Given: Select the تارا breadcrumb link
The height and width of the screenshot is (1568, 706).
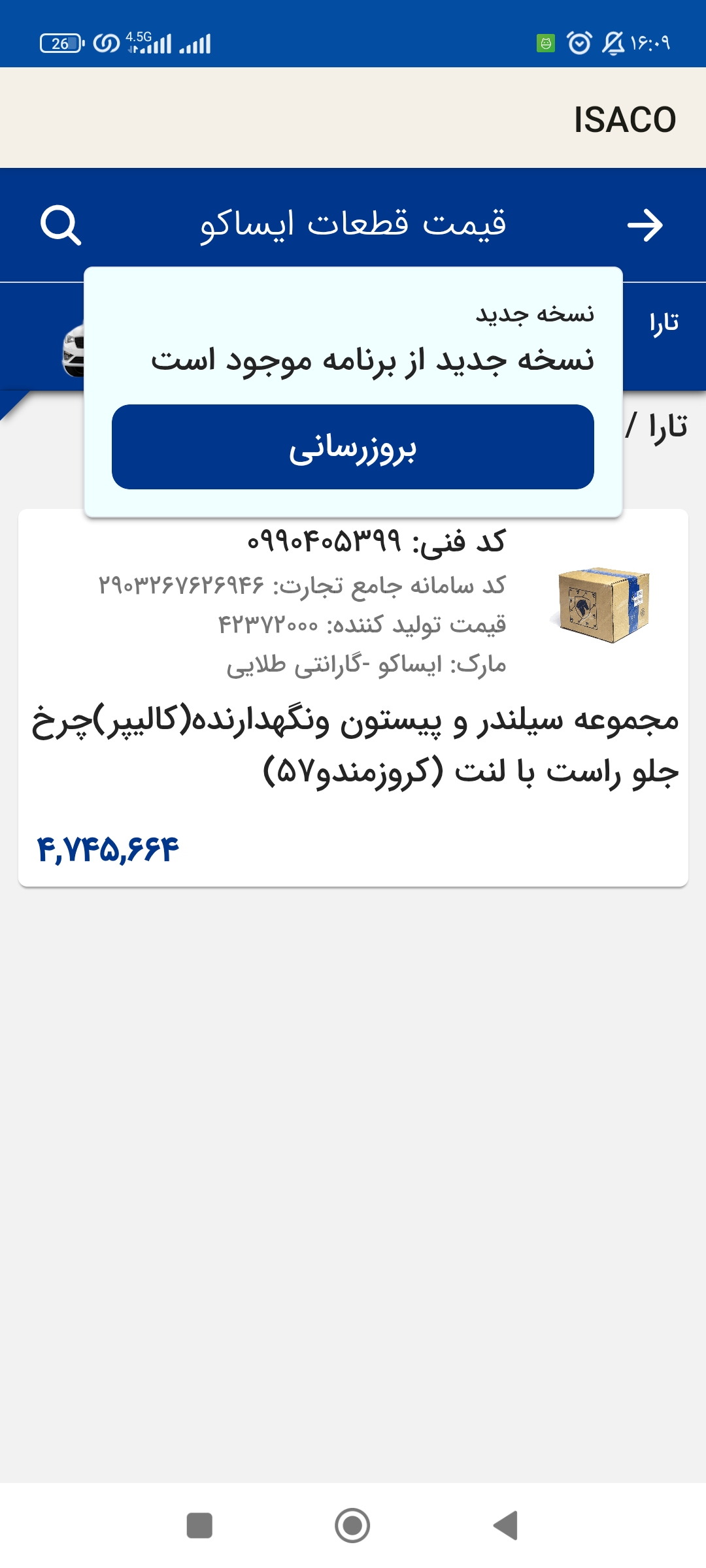Looking at the screenshot, I should click(x=668, y=427).
